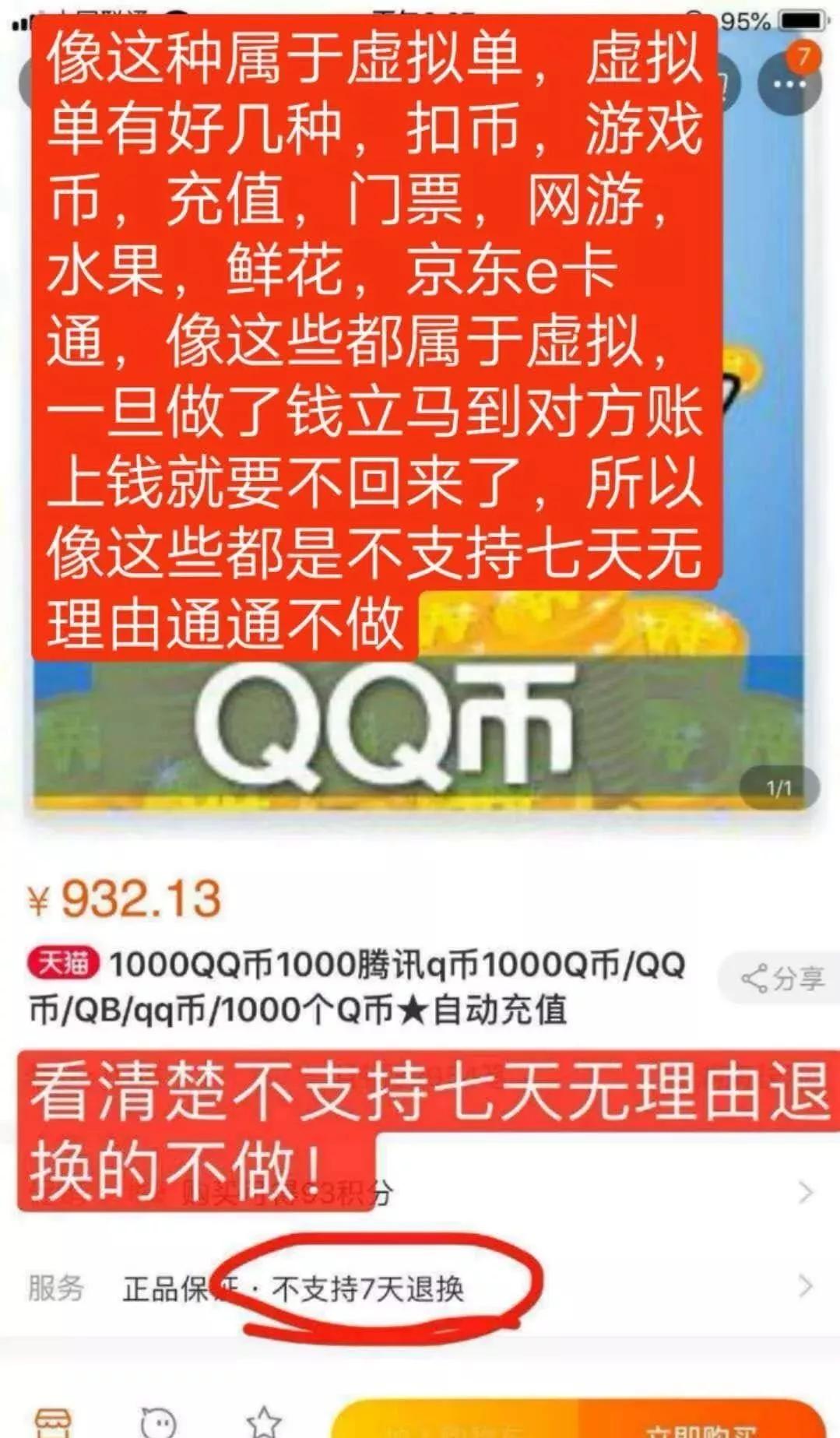The width and height of the screenshot is (840, 1438).
Task: Open the overflow menu with three dots
Action: [x=789, y=83]
